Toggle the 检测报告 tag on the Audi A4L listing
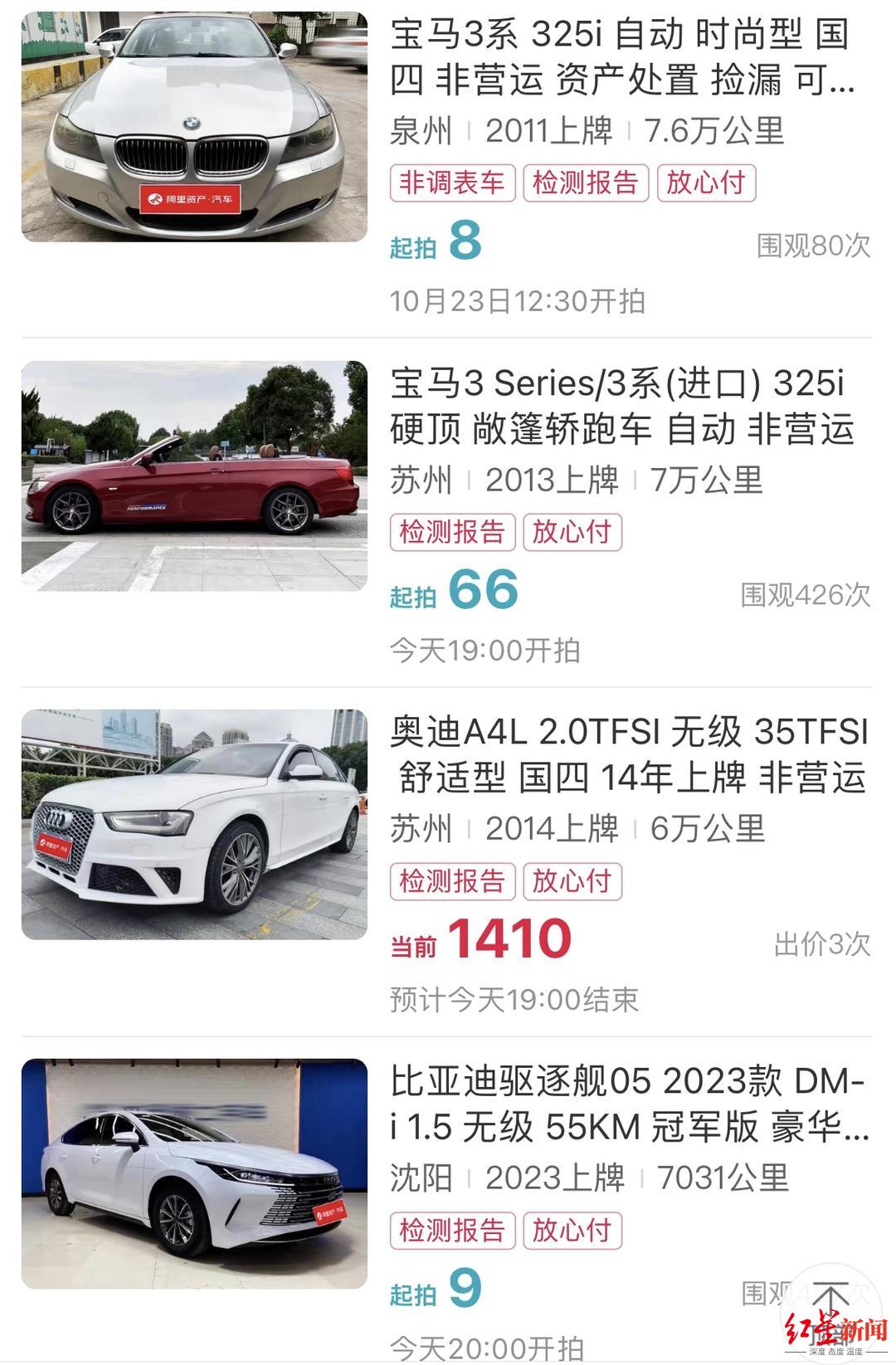 pos(452,883)
